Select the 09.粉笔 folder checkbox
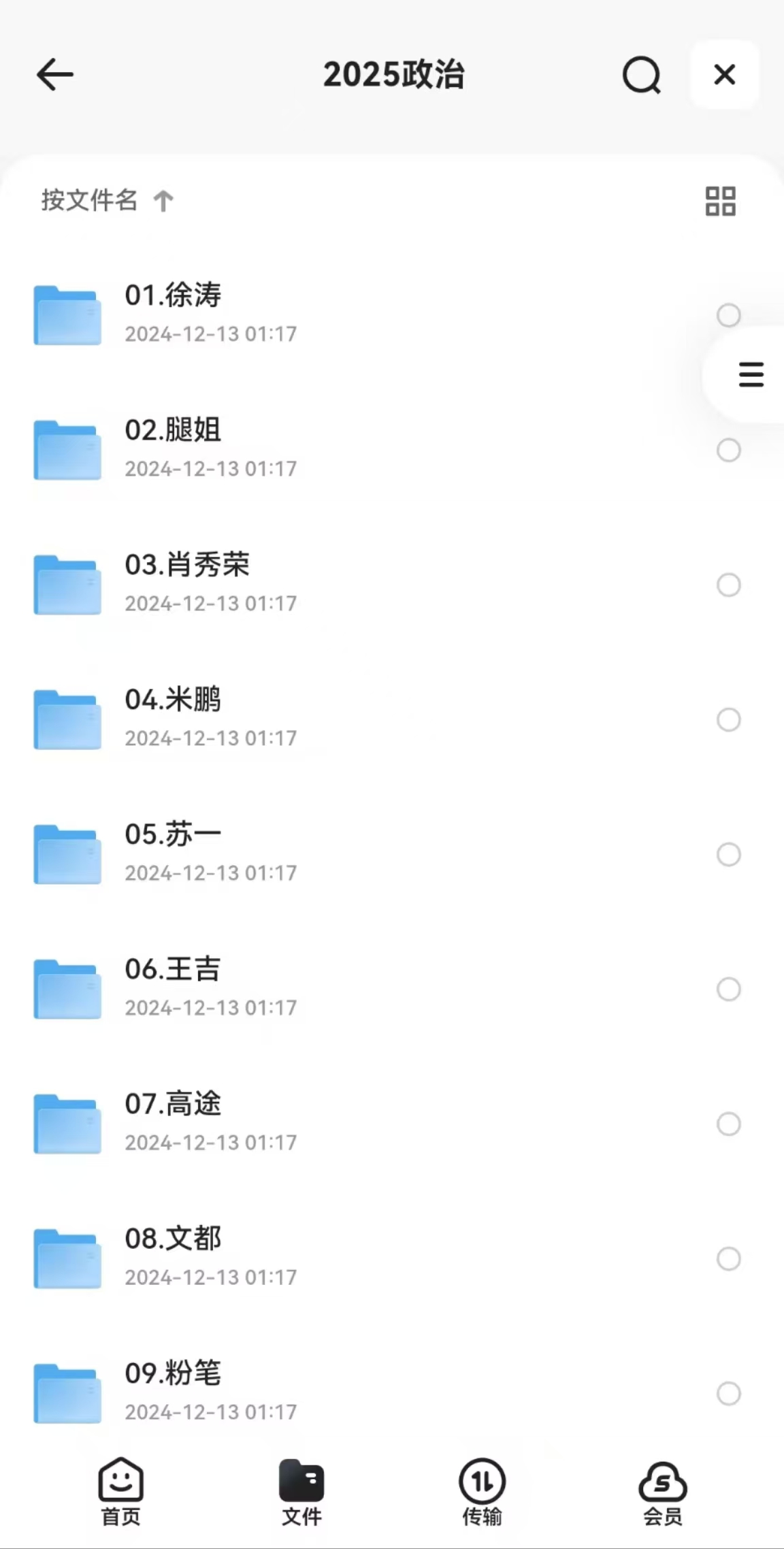Image resolution: width=784 pixels, height=1549 pixels. [728, 1393]
